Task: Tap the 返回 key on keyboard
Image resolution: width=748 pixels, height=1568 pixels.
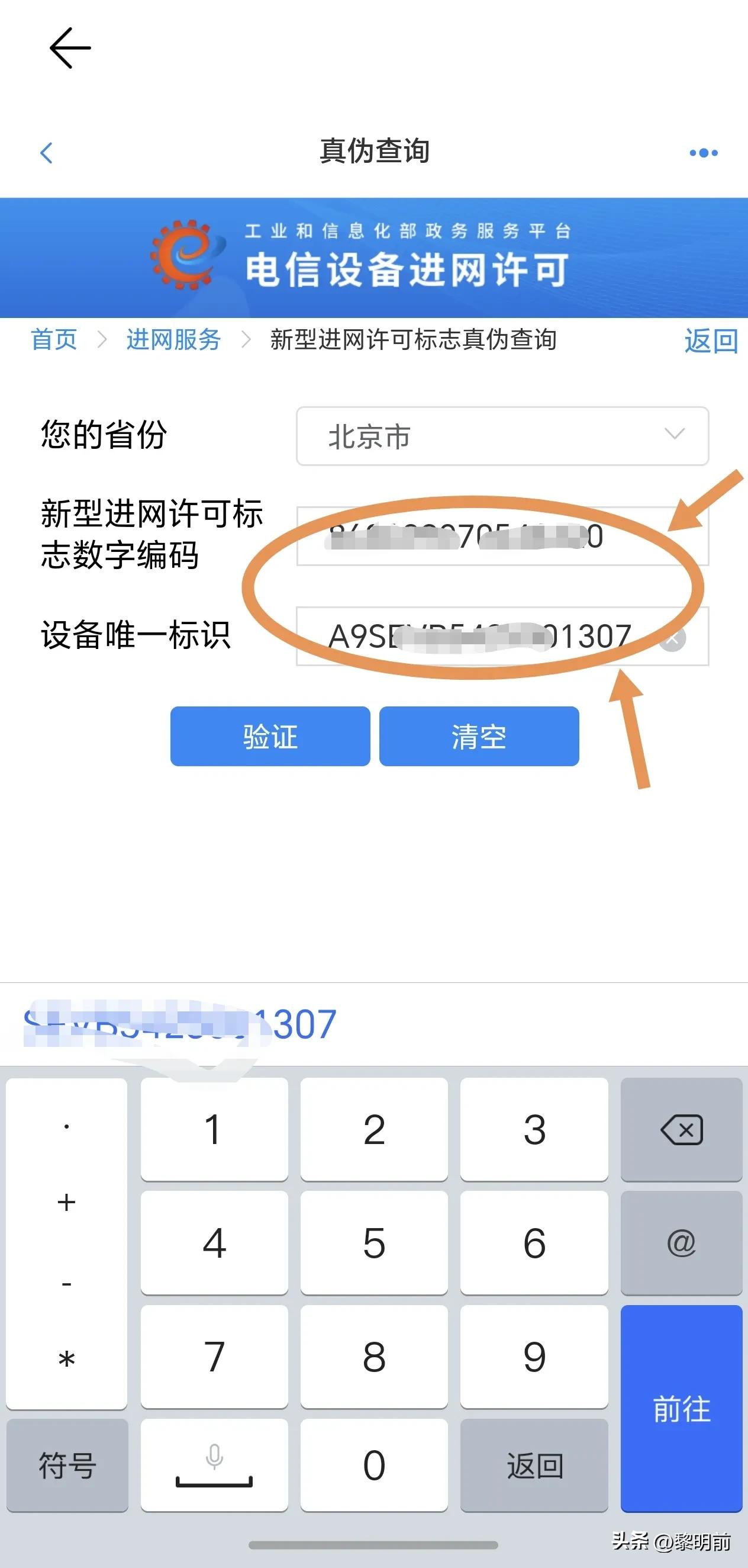Action: (x=534, y=1465)
